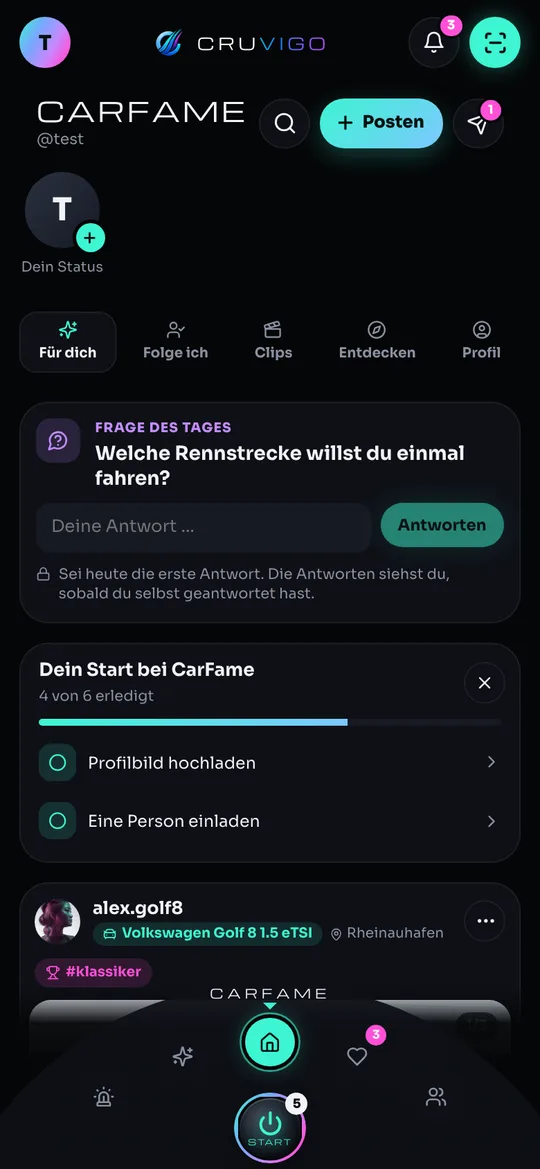540x1169 pixels.
Task: Create a new post with Posten
Action: tap(381, 123)
